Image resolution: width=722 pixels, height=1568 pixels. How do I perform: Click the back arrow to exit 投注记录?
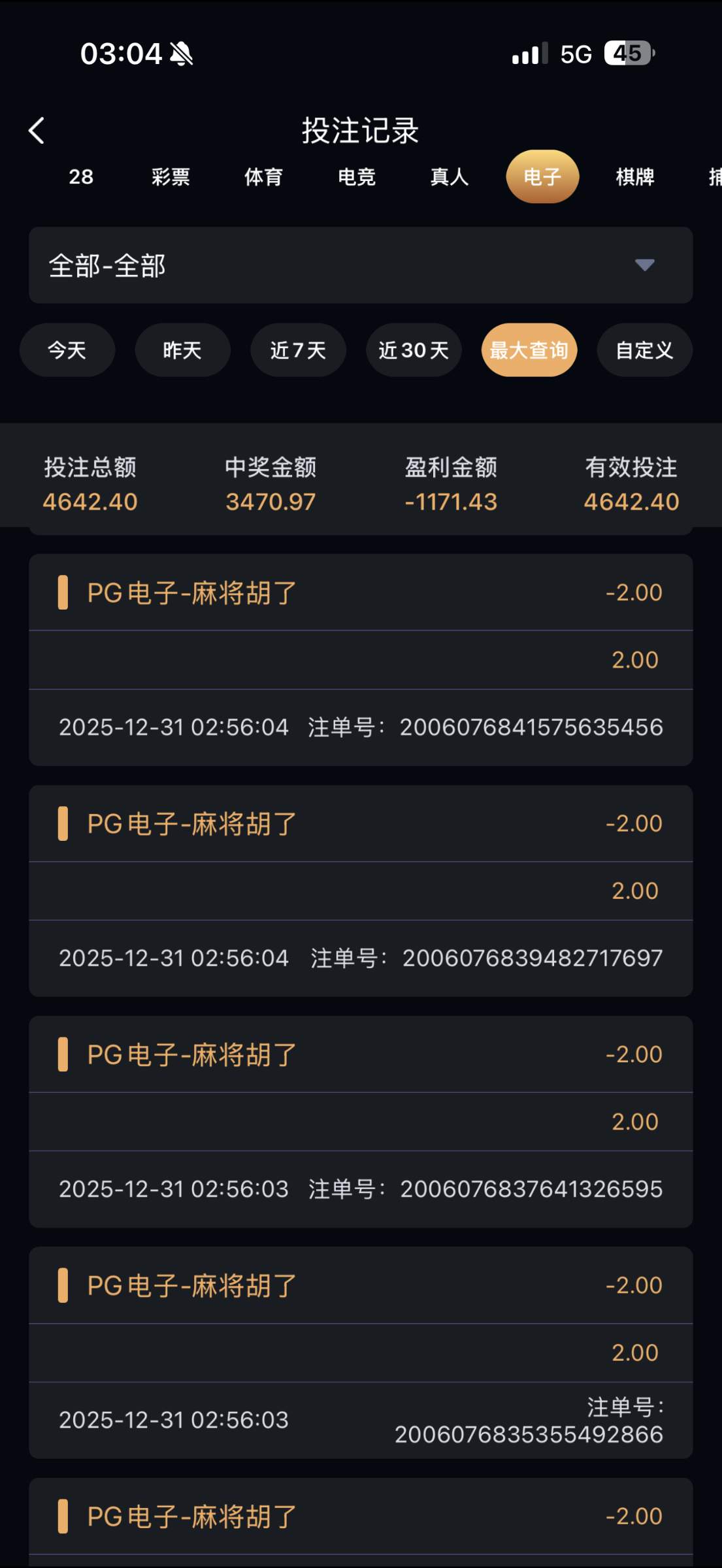37,130
